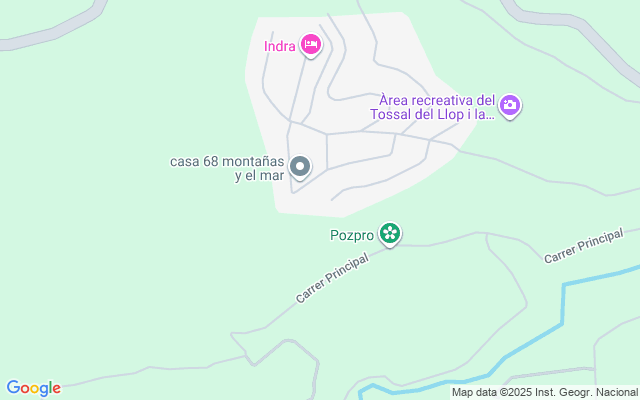The image size is (640, 400).
Task: Open the Pozpro place marker
Action: click(390, 235)
